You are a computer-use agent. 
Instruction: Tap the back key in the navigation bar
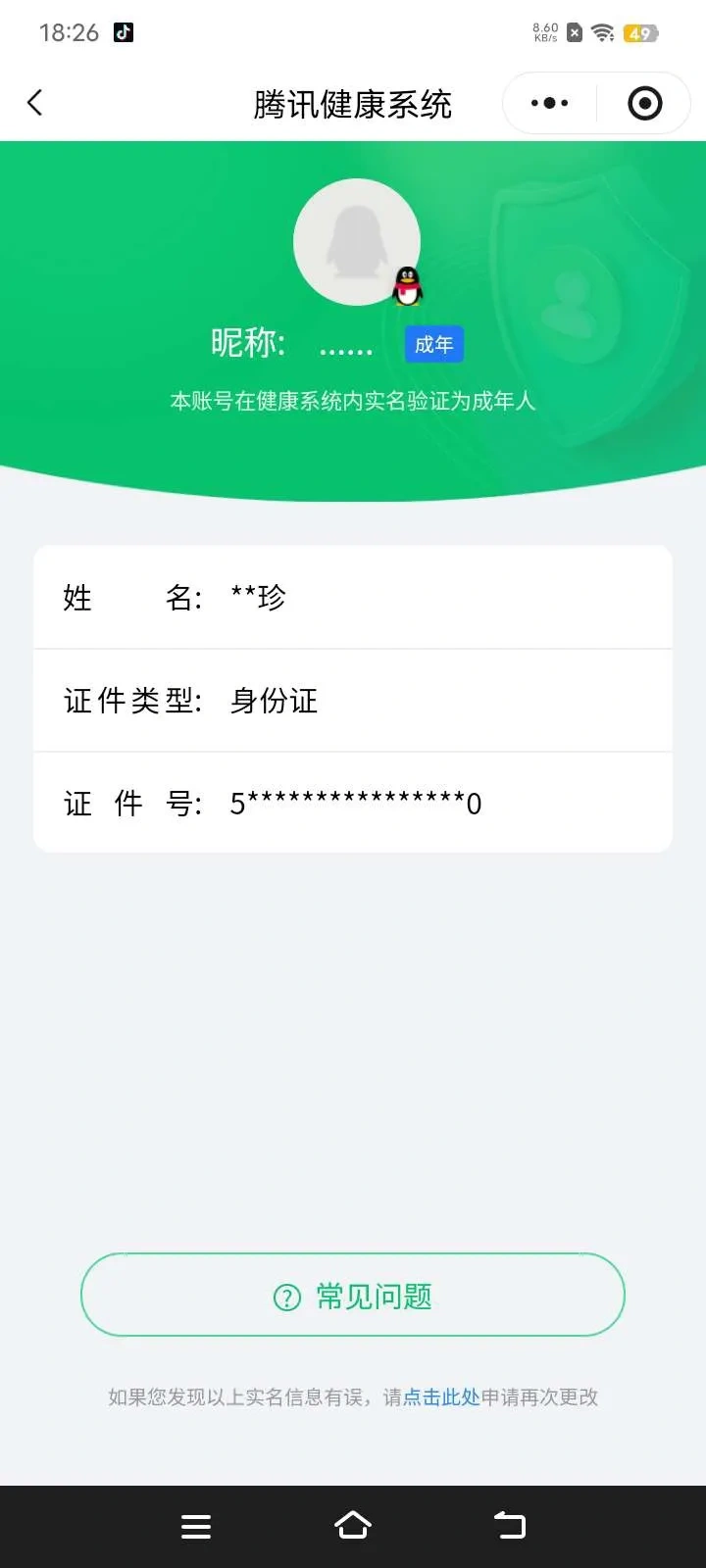tap(509, 1525)
